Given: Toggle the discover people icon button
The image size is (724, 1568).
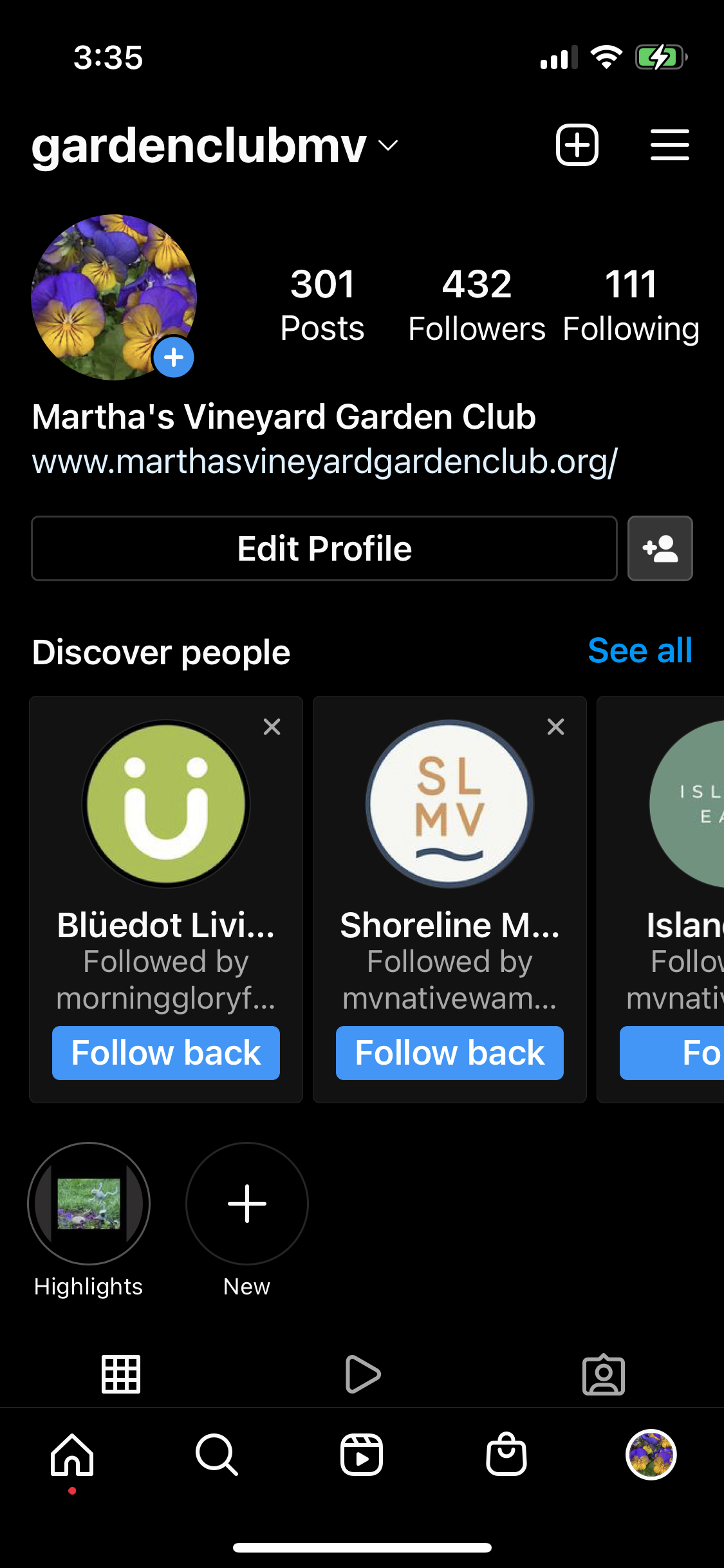Looking at the screenshot, I should tap(660, 548).
